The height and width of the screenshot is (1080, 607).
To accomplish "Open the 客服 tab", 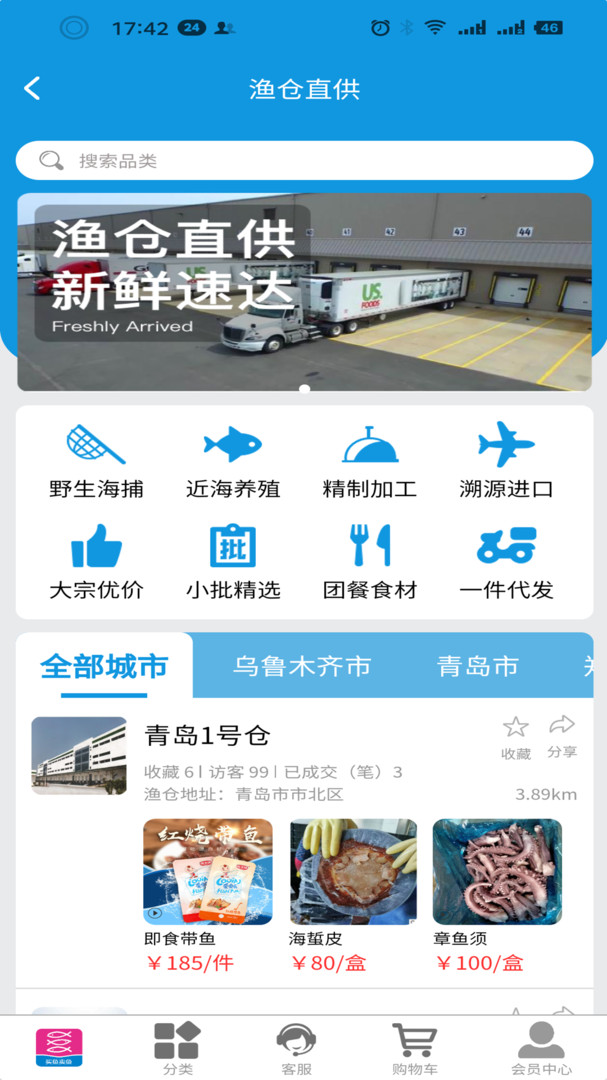I will 296,1048.
